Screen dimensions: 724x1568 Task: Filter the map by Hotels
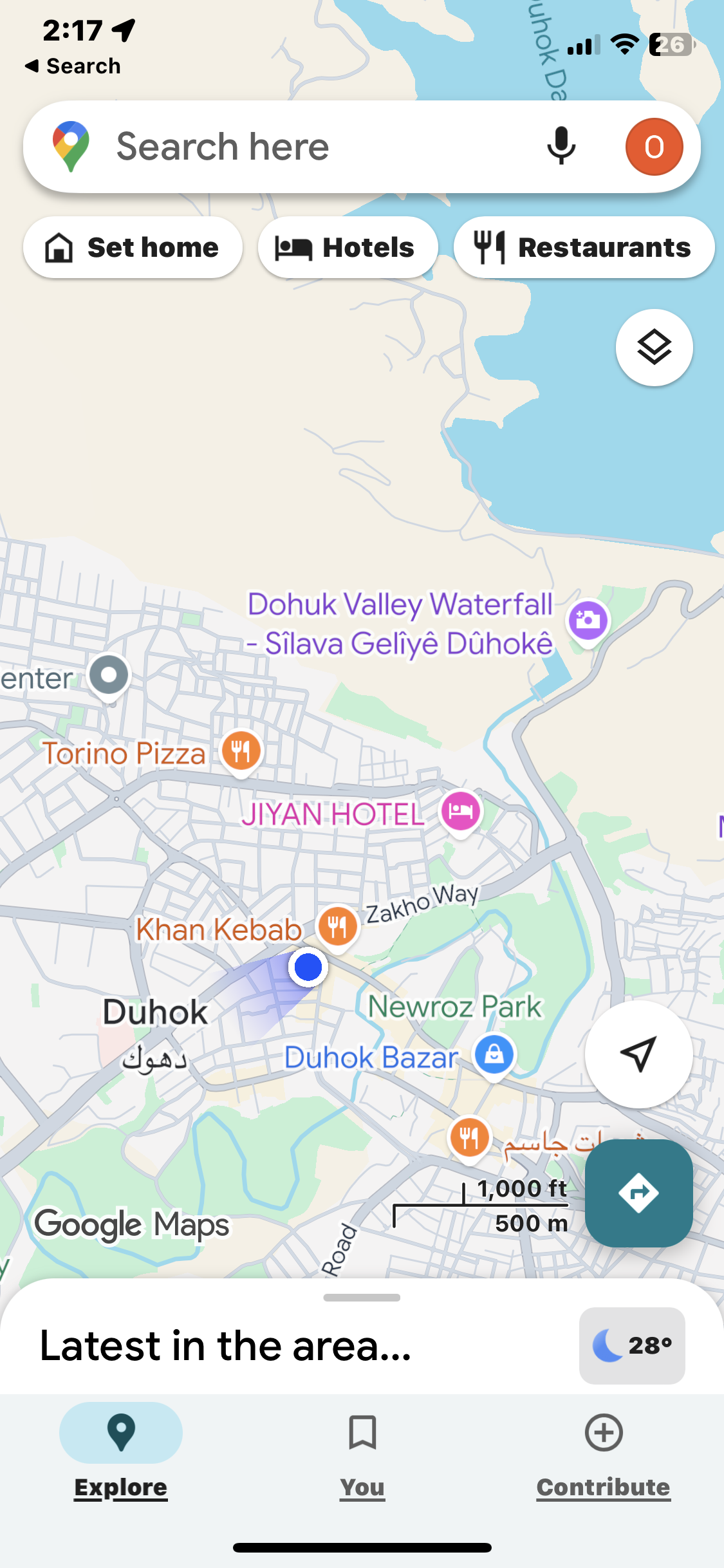pyautogui.click(x=348, y=248)
